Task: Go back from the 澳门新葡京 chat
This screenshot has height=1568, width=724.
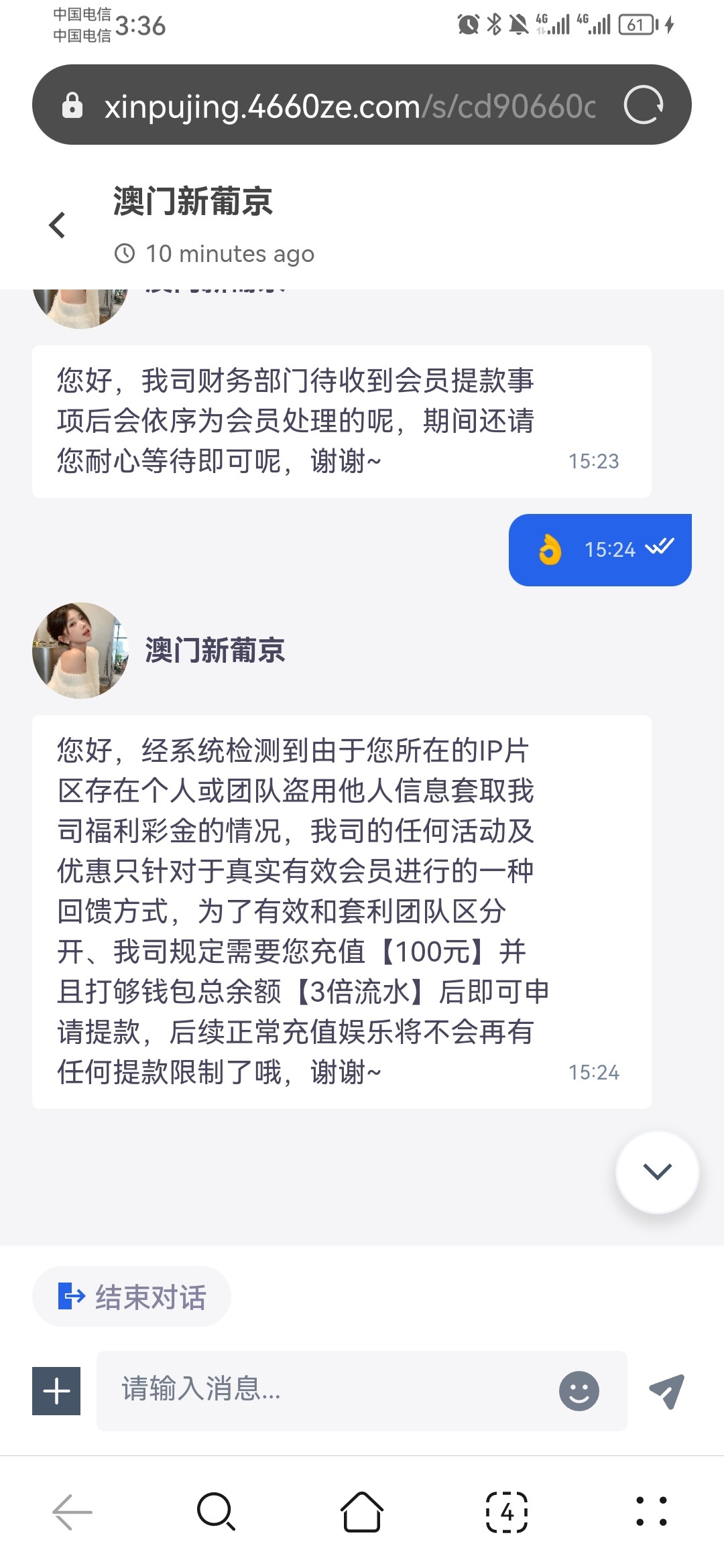Action: [x=58, y=225]
